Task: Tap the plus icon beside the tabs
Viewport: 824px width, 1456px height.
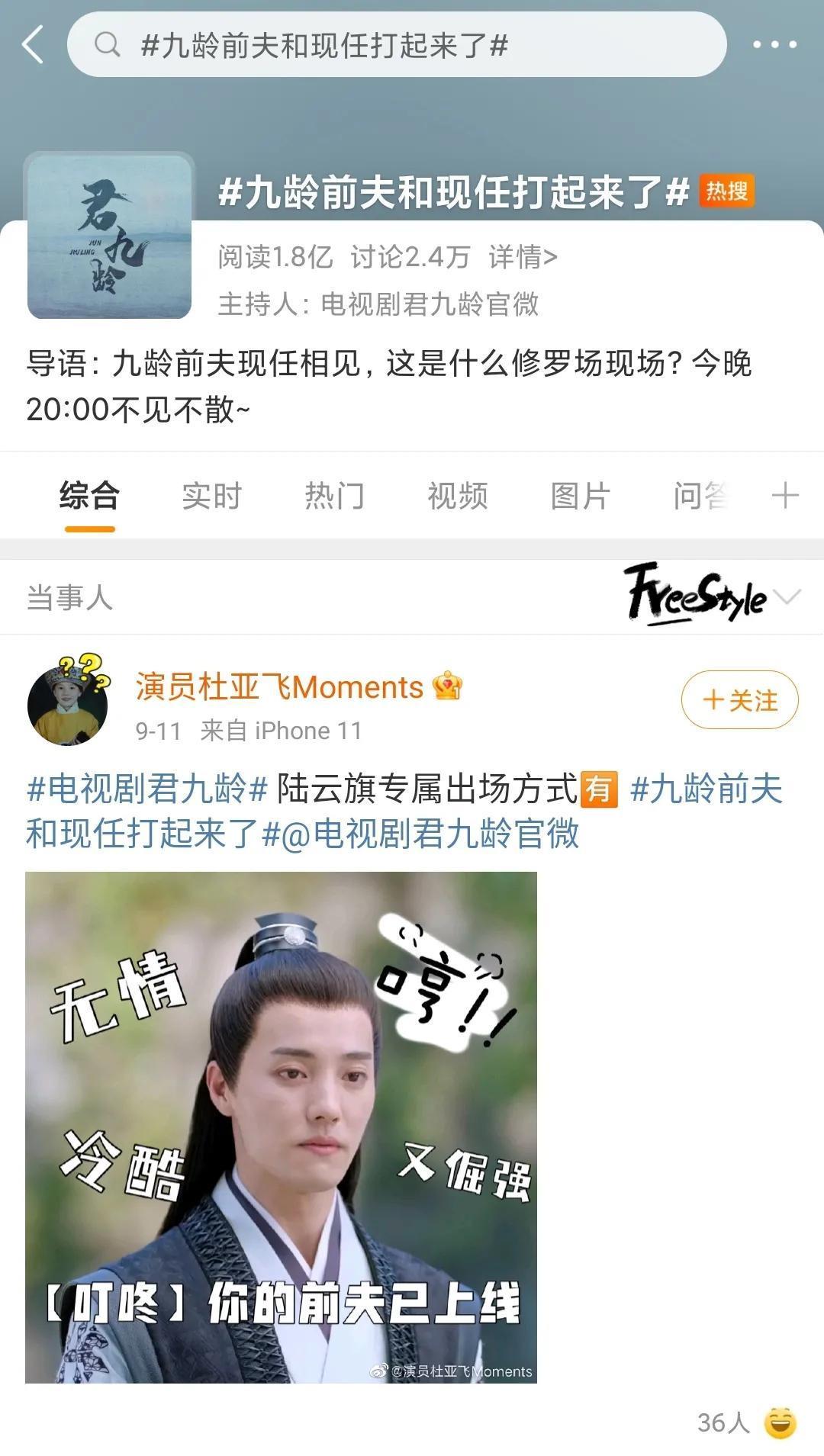Action: point(785,495)
